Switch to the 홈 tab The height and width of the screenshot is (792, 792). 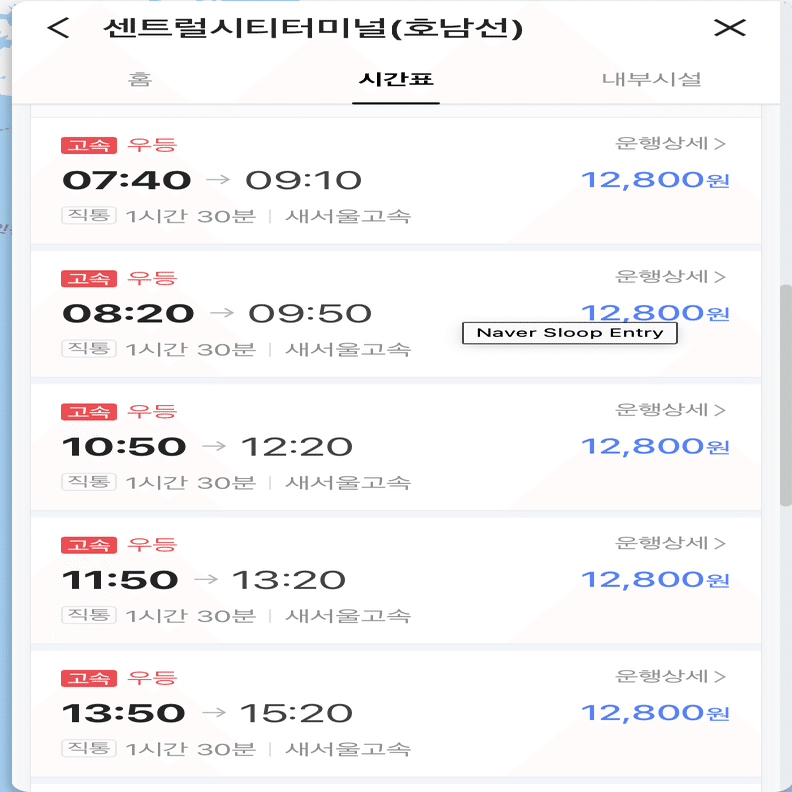click(140, 80)
